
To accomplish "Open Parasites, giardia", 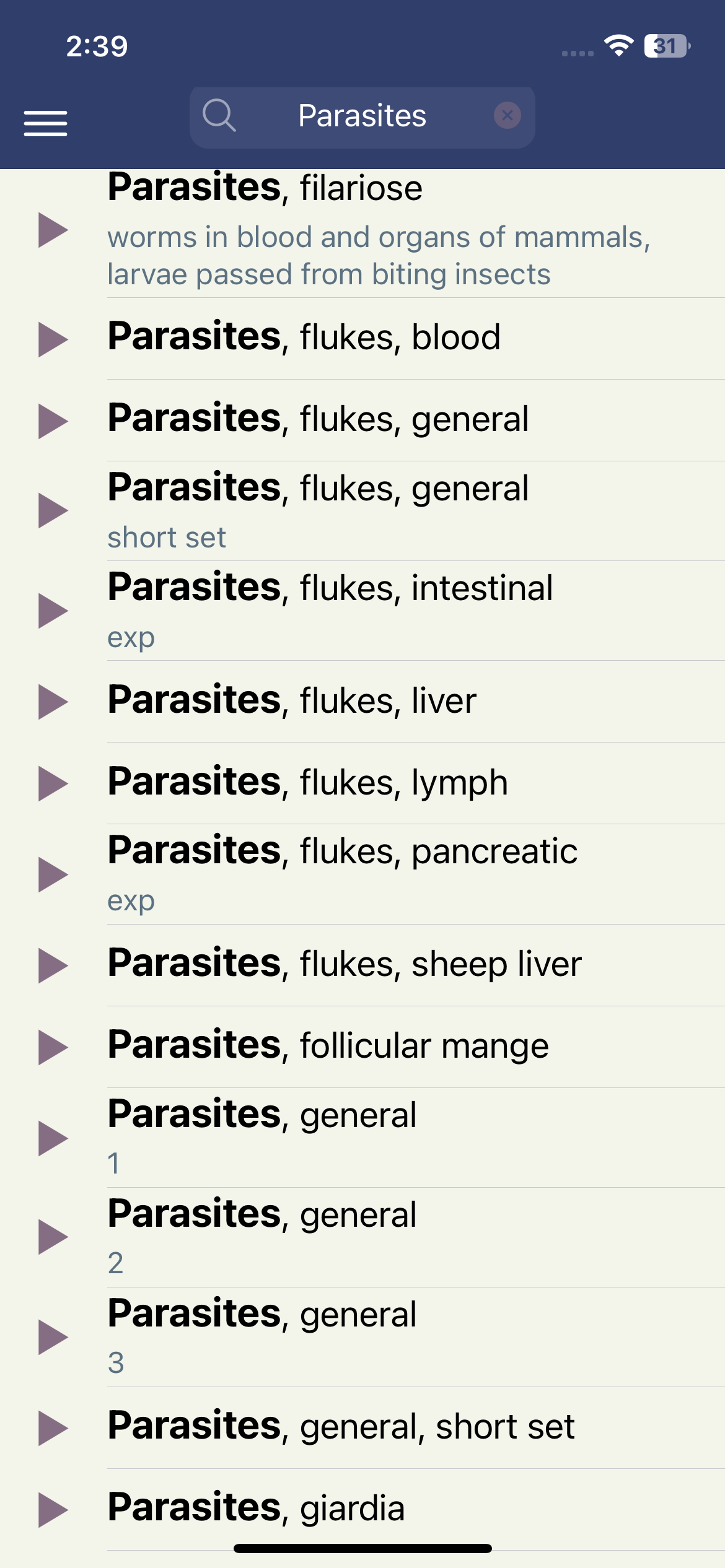I will coord(362,1510).
